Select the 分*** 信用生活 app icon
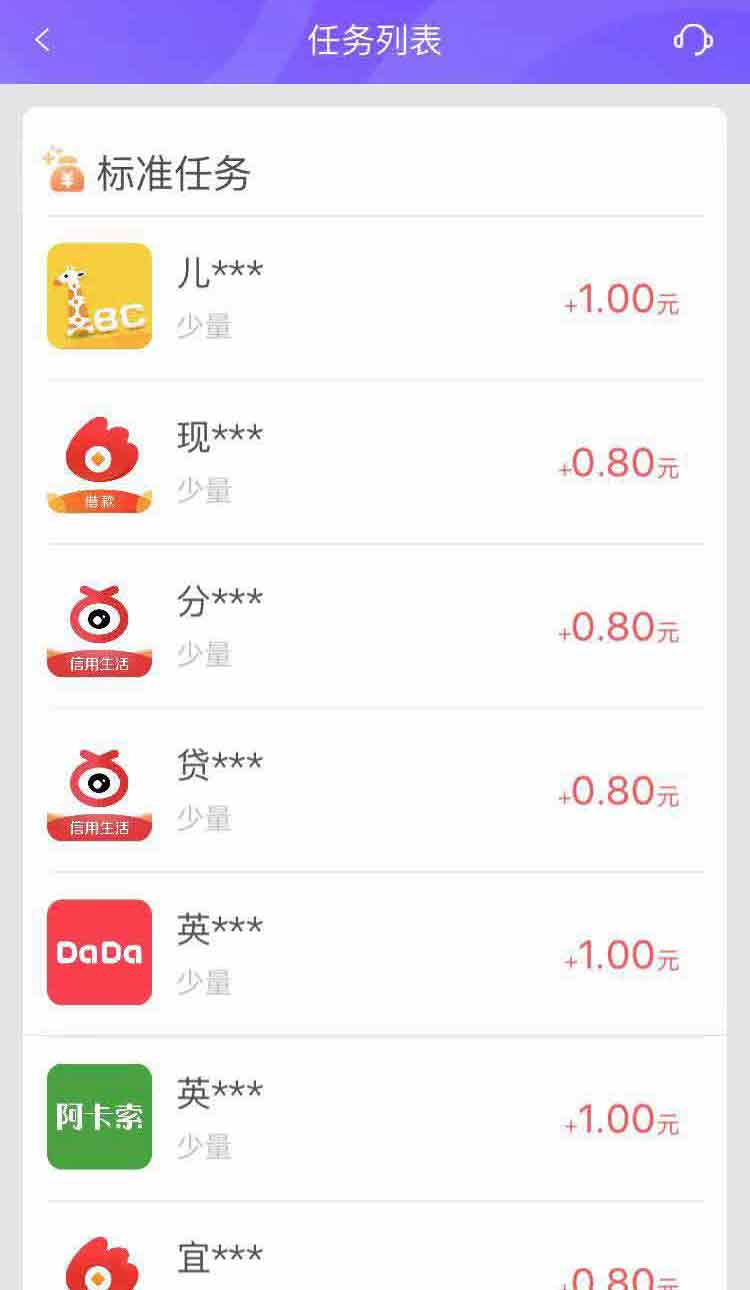750x1290 pixels. coord(99,625)
